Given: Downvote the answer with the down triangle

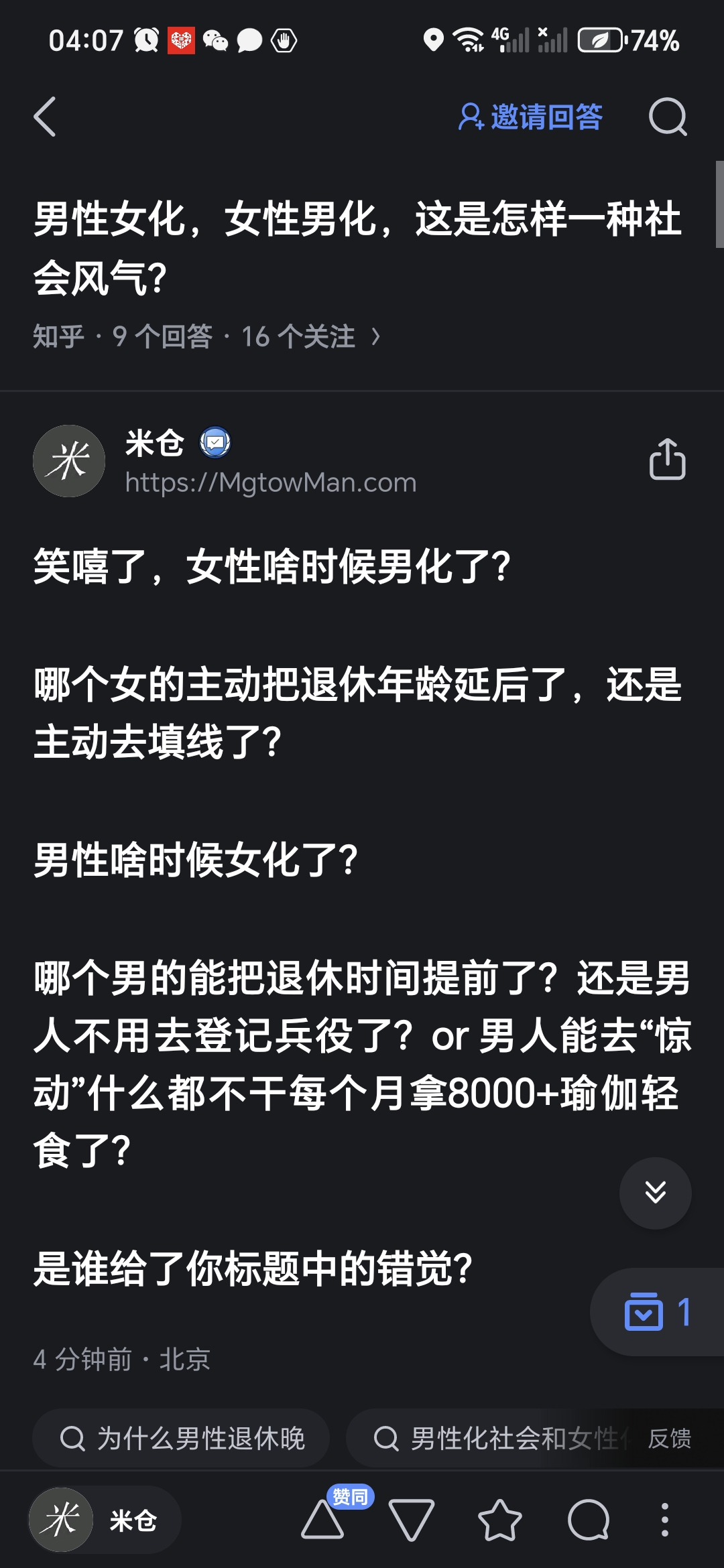Looking at the screenshot, I should click(x=411, y=1520).
